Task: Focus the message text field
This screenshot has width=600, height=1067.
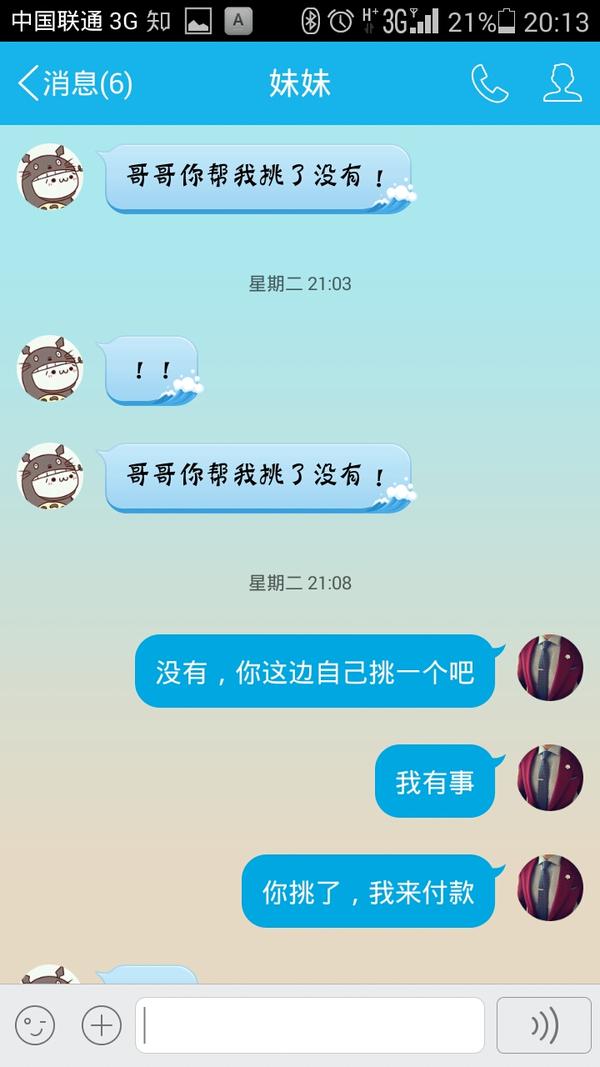Action: tap(310, 1025)
